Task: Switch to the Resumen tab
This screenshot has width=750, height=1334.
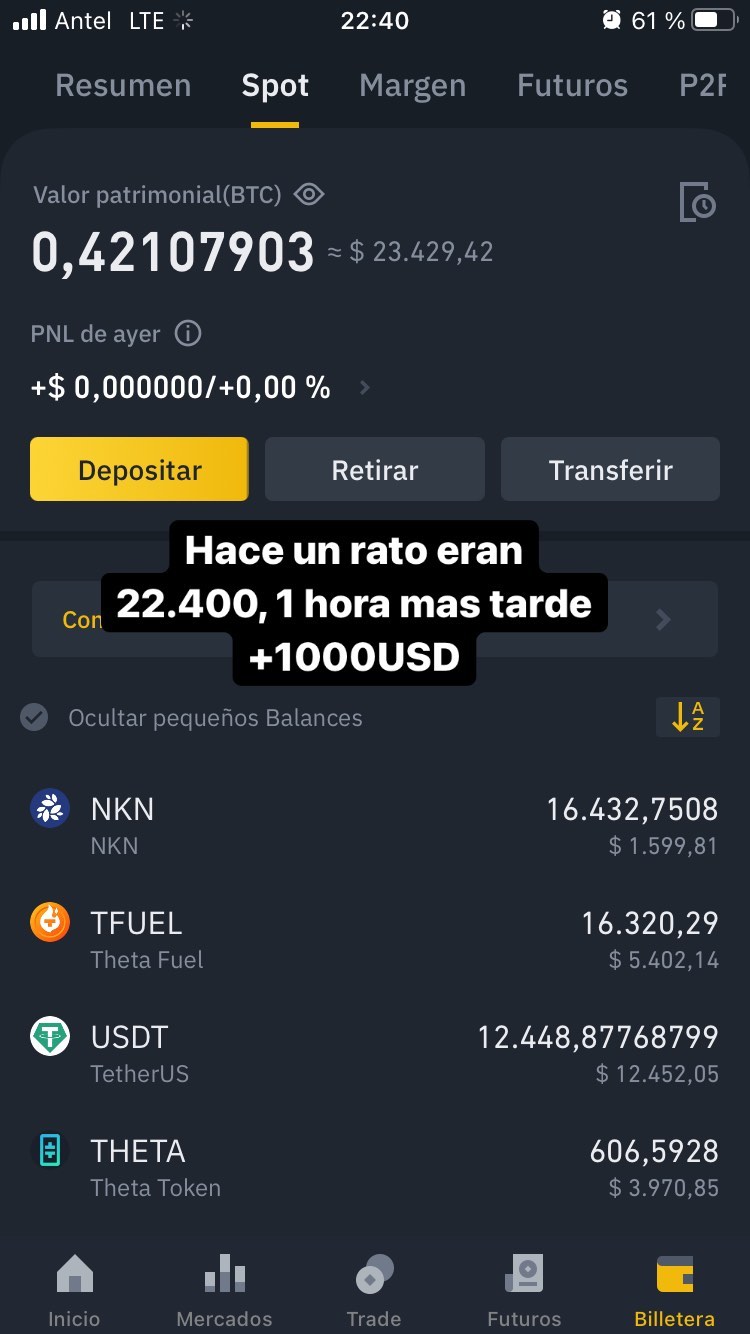Action: tap(123, 86)
